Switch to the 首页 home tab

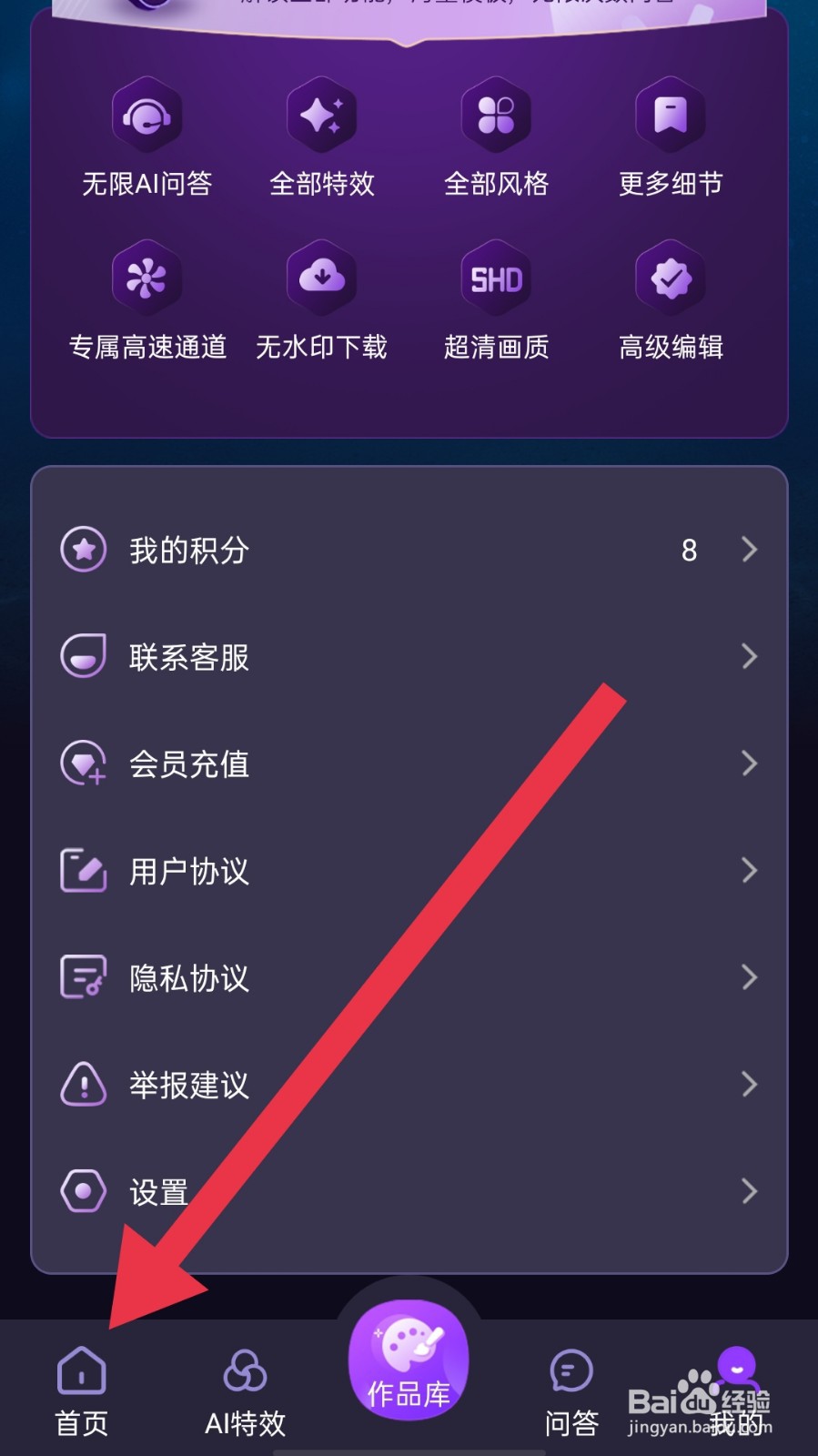point(80,1383)
